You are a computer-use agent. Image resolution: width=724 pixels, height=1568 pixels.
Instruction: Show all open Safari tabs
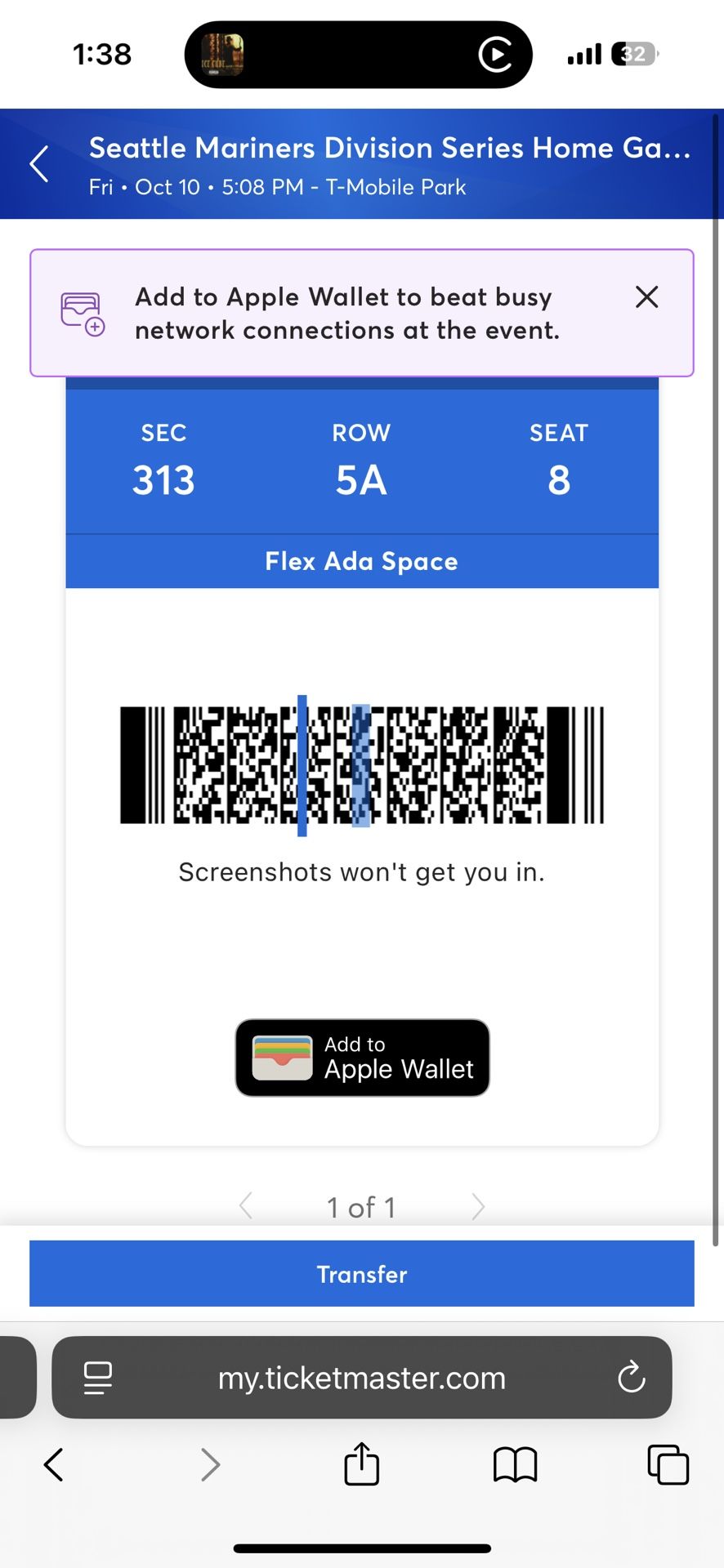pyautogui.click(x=668, y=1465)
